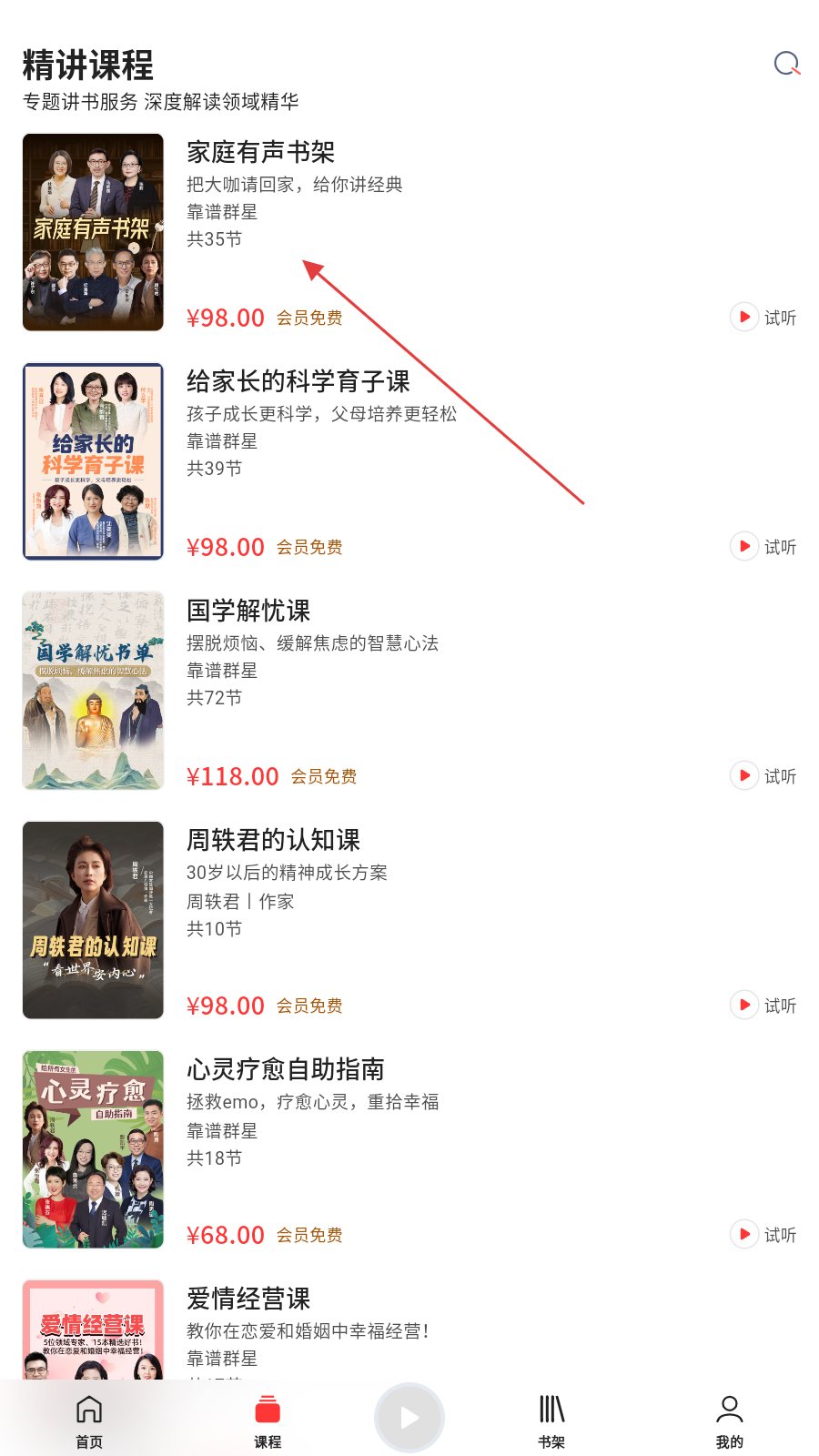Image resolution: width=819 pixels, height=1456 pixels.
Task: Play the 试听 preview for 国学解忧课
Action: (x=763, y=776)
